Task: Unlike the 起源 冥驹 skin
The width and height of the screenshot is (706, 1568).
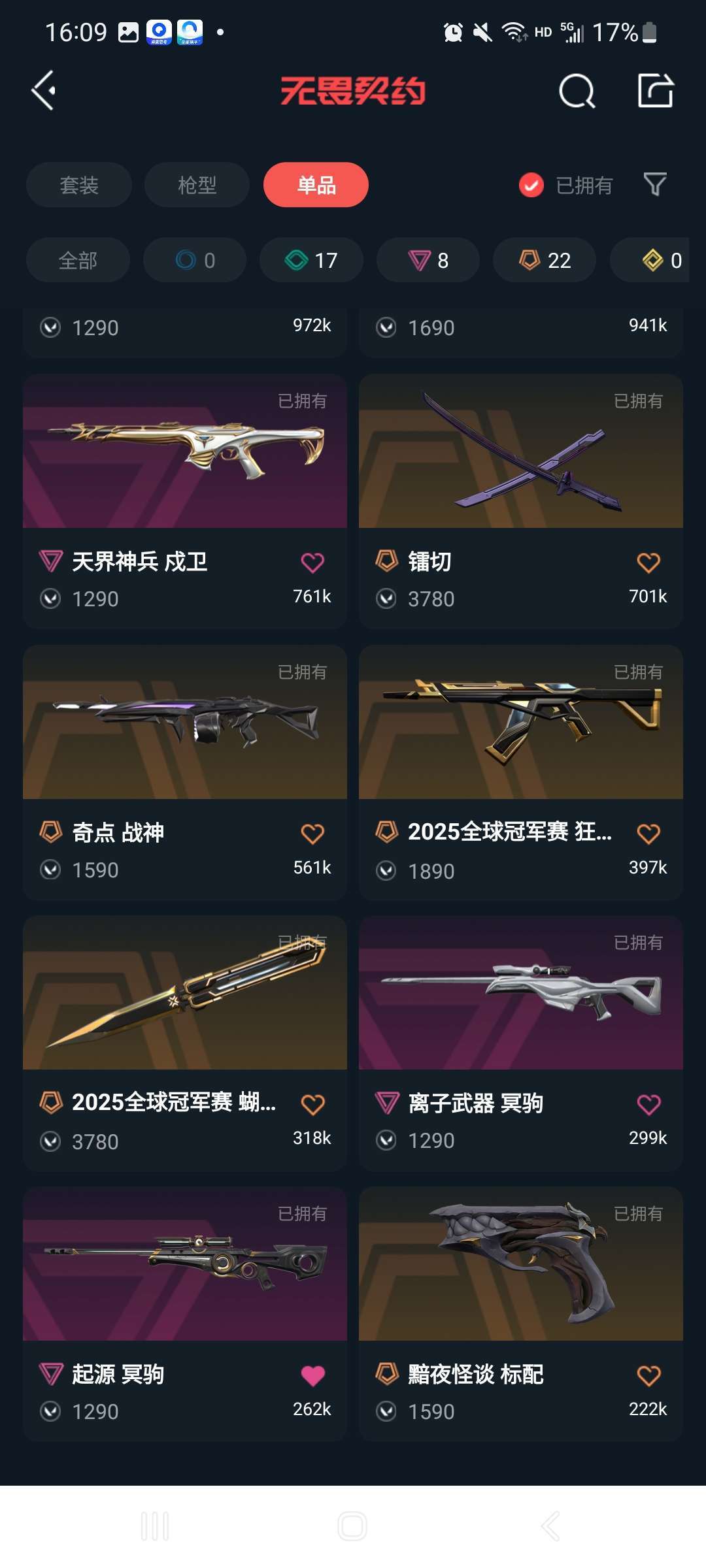Action: 312,1375
